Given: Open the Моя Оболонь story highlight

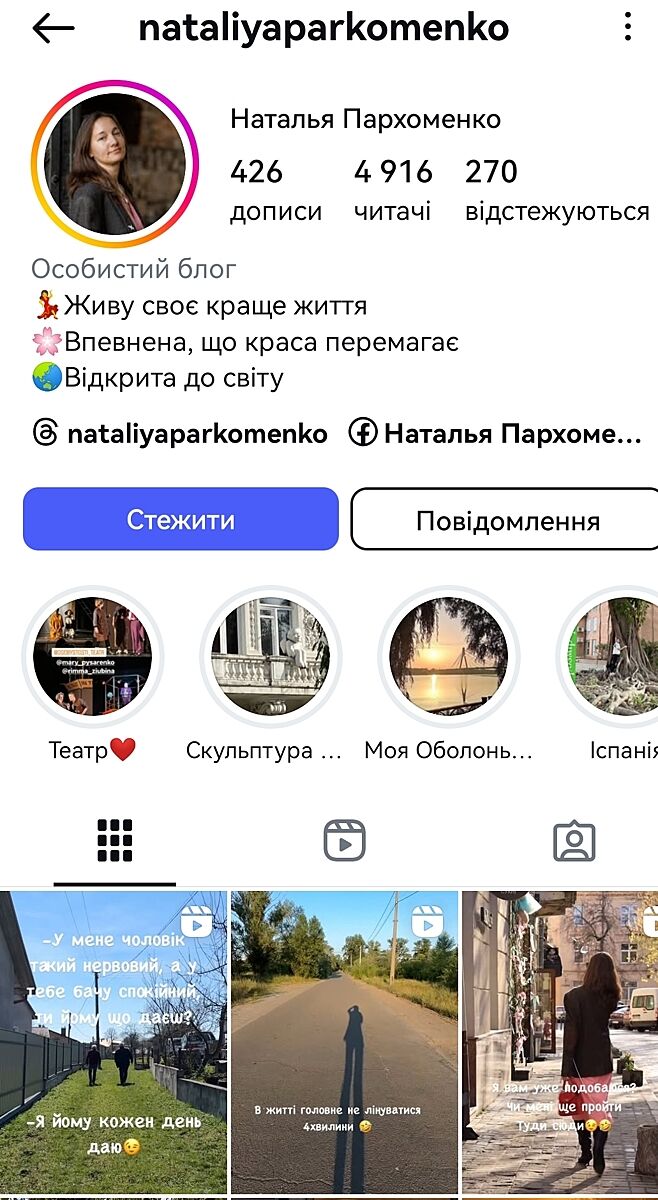Looking at the screenshot, I should (x=448, y=656).
